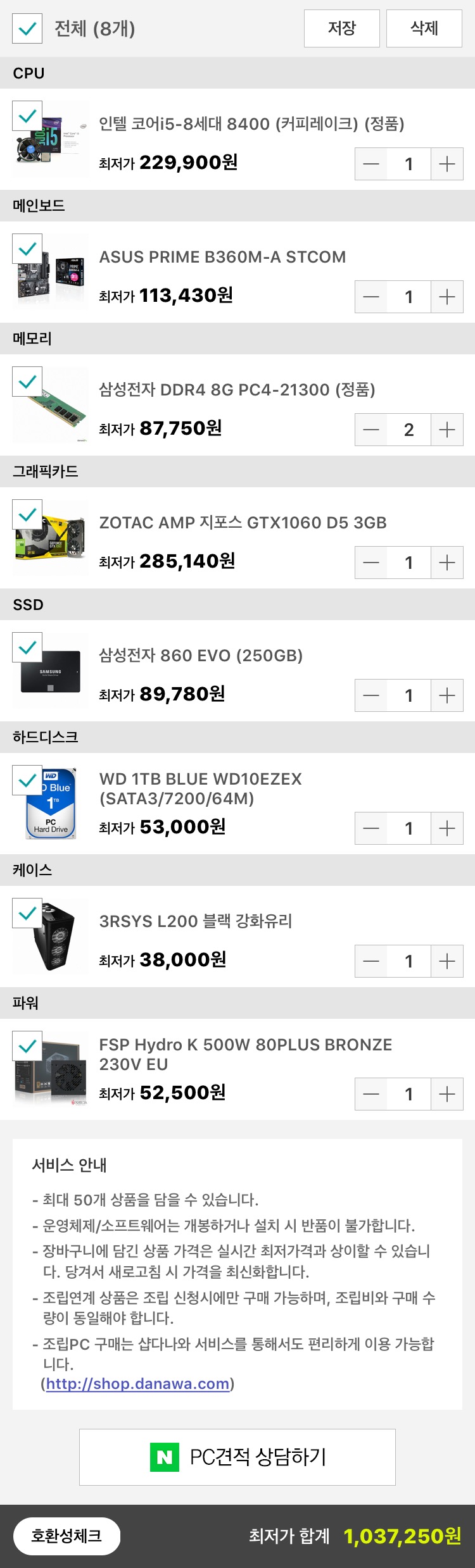475x1568 pixels.
Task: Increase quantity of 삼성전자 860 EVO SSD
Action: [x=446, y=695]
